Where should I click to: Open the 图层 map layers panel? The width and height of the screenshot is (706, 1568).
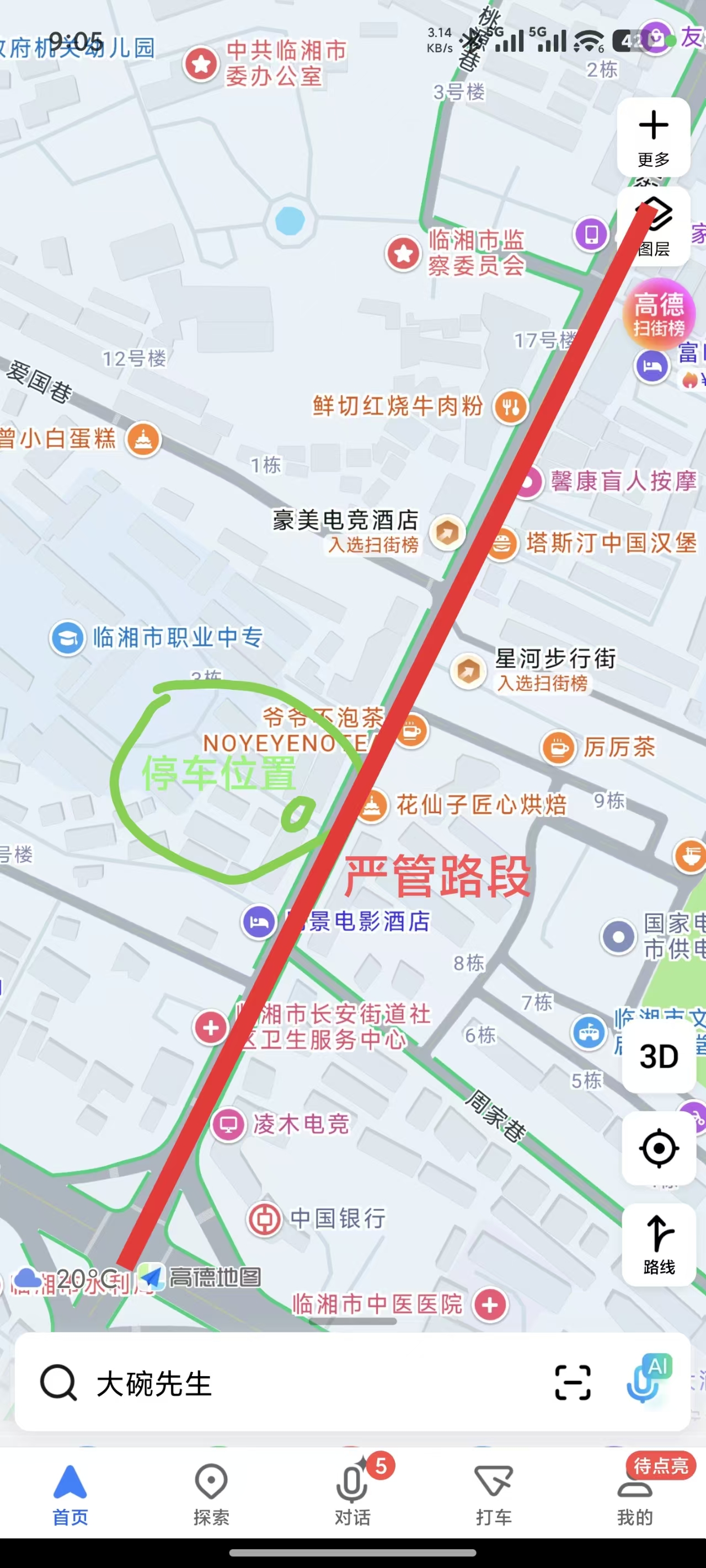pyautogui.click(x=653, y=227)
